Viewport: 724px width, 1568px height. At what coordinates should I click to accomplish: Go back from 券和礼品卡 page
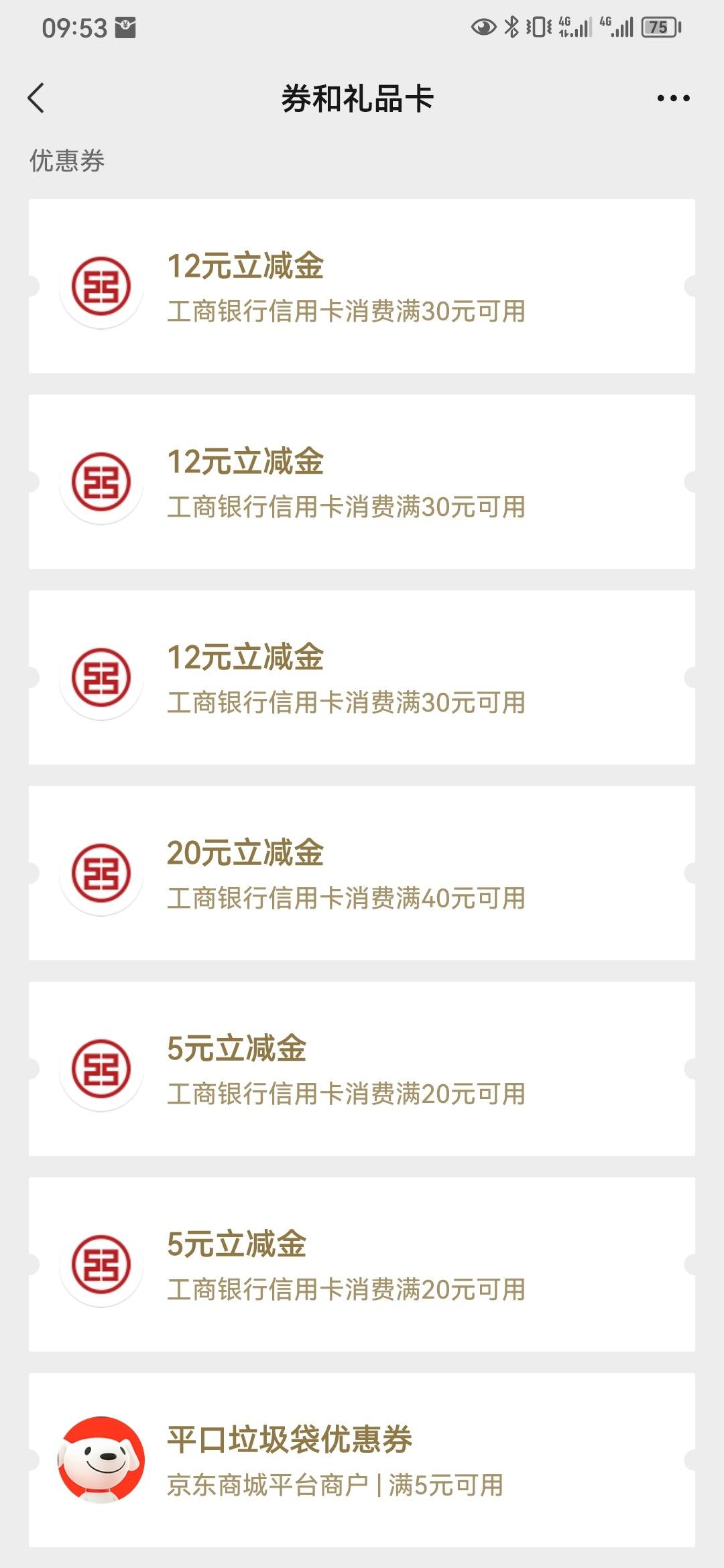(x=36, y=99)
